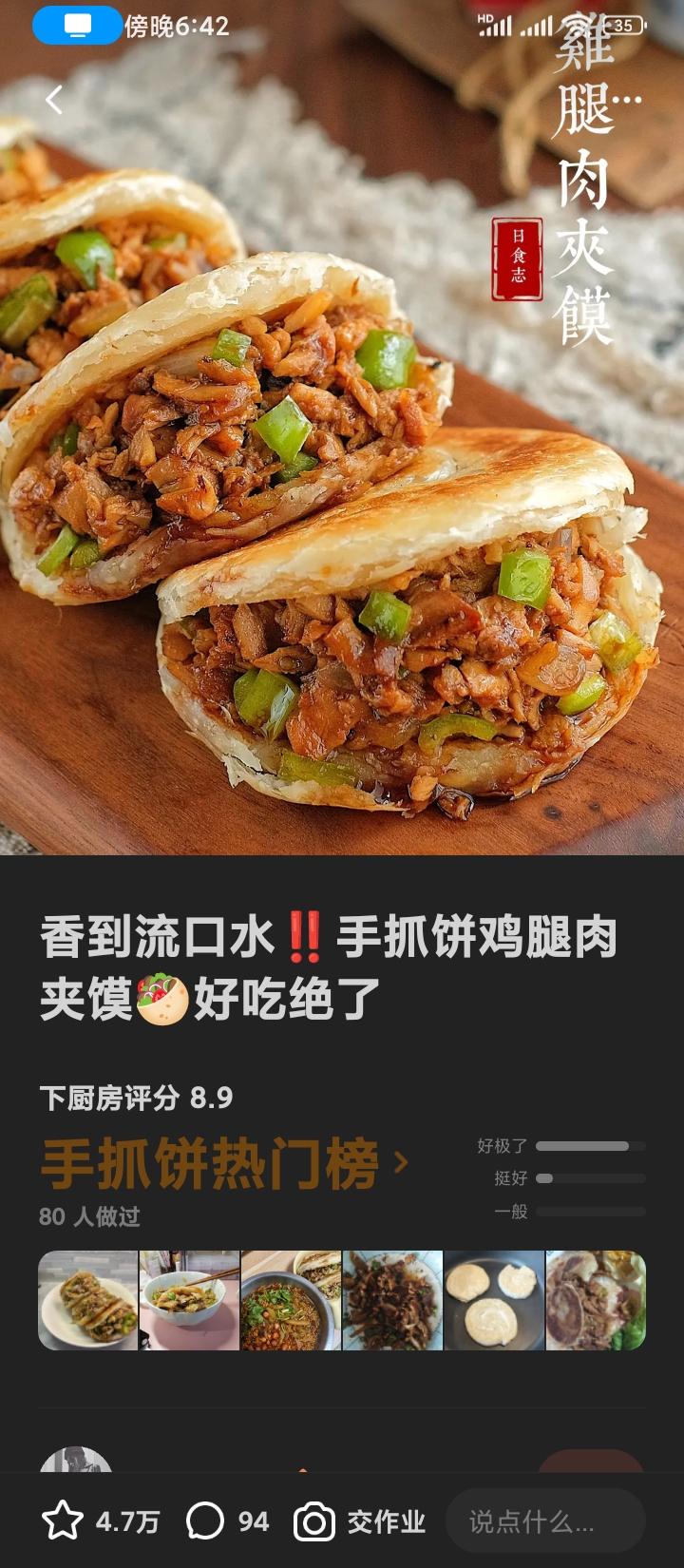The height and width of the screenshot is (1568, 684).
Task: Open the first user dish photo thumbnail
Action: tap(88, 1300)
